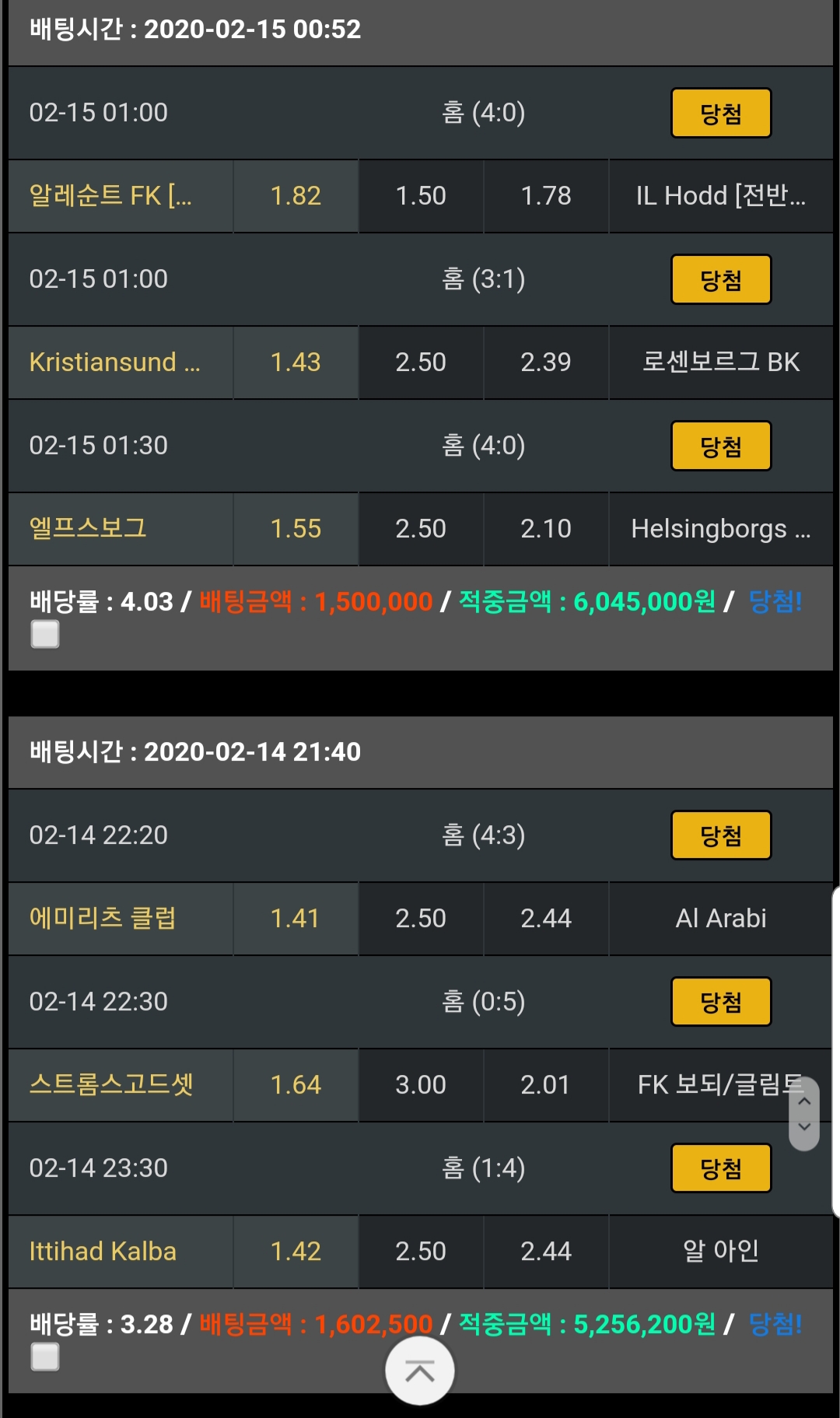This screenshot has width=840, height=1418.
Task: Jump back to top with the round arrow button
Action: [x=420, y=1371]
